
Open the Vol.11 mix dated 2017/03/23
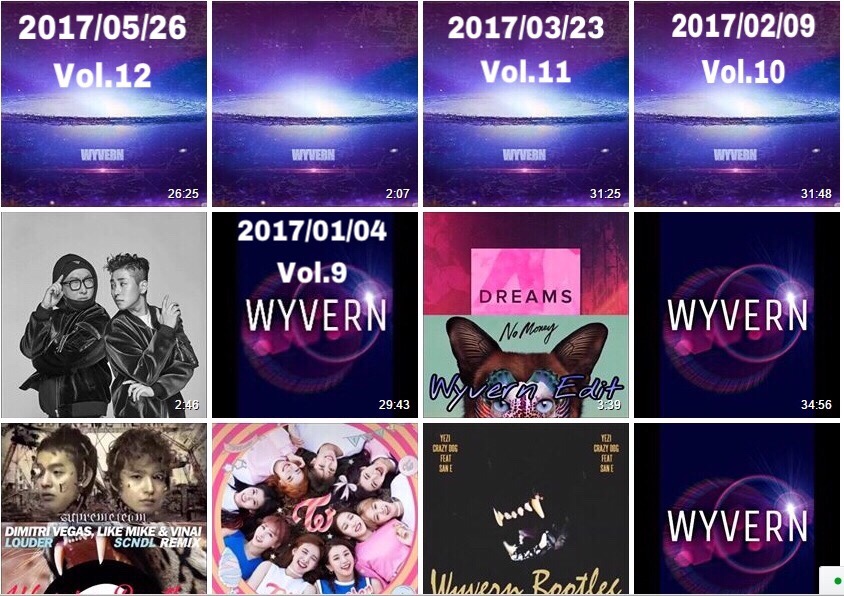coord(526,104)
